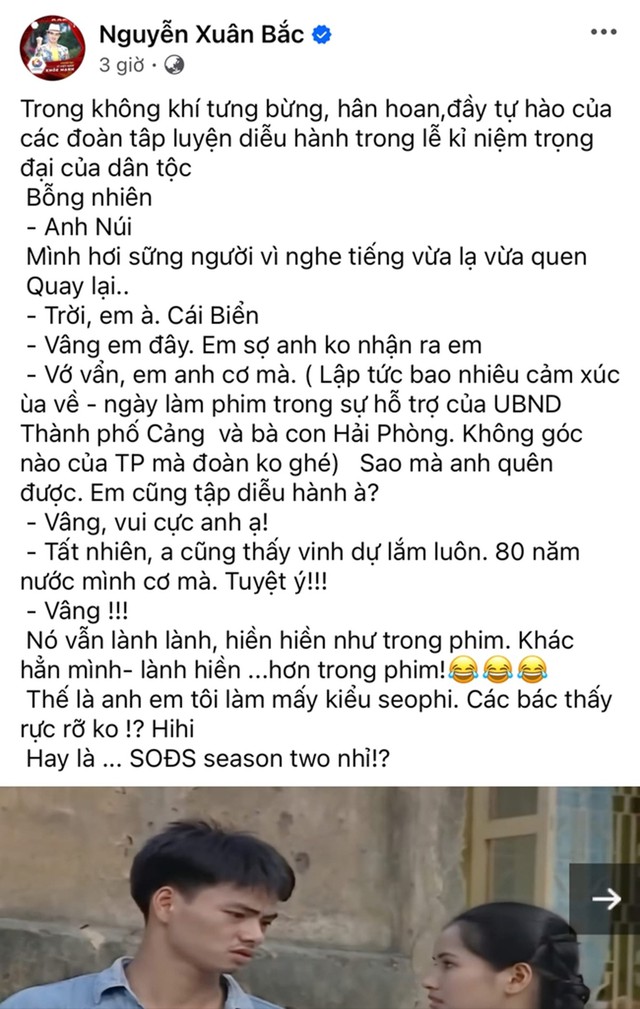The width and height of the screenshot is (640, 1009).
Task: Go to the next photo with the arrow
Action: coord(605,899)
